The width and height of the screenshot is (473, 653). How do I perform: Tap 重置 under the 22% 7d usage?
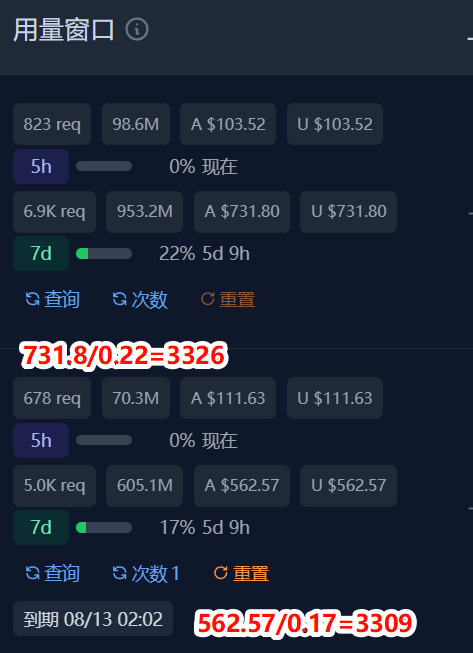[228, 299]
